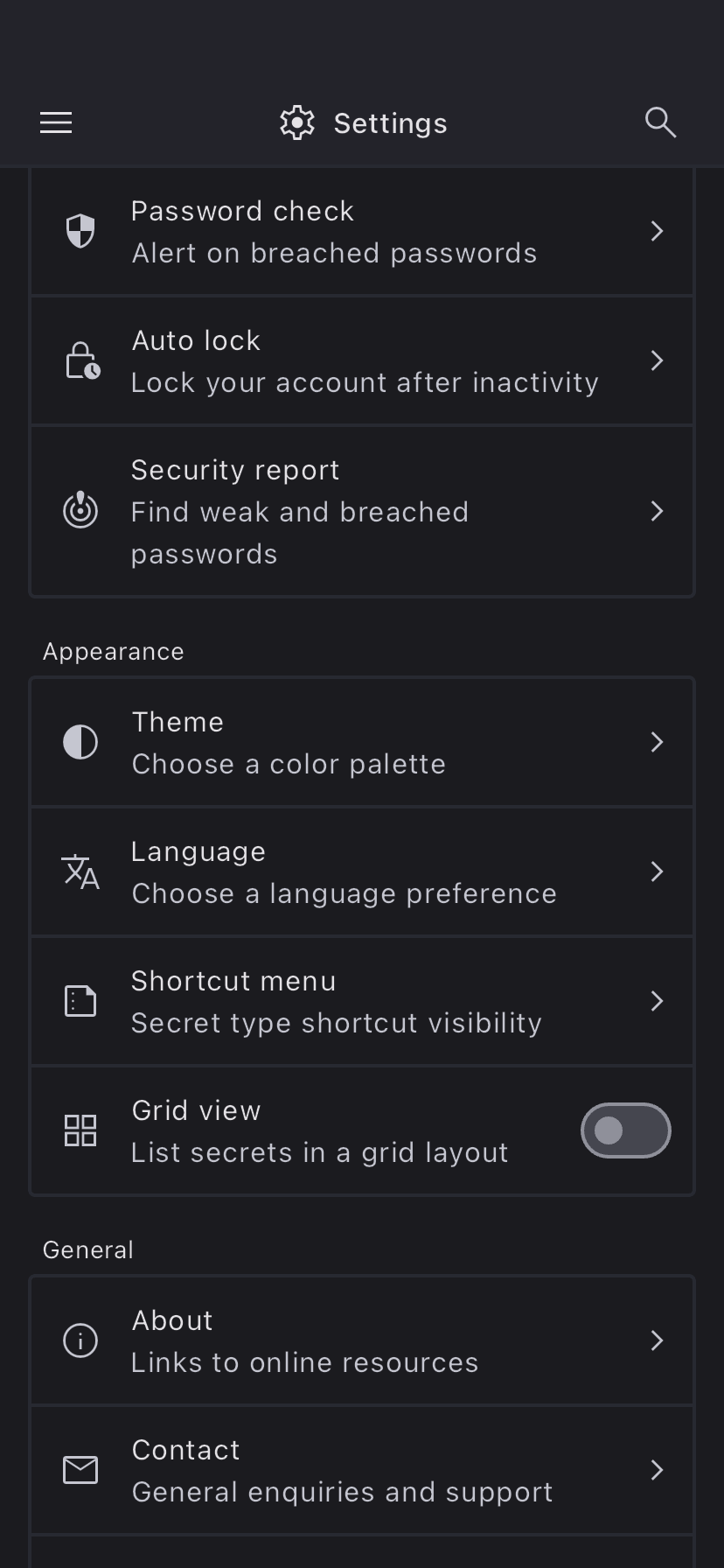Choose a color palette under Theme
The height and width of the screenshot is (1568, 724).
click(x=362, y=742)
